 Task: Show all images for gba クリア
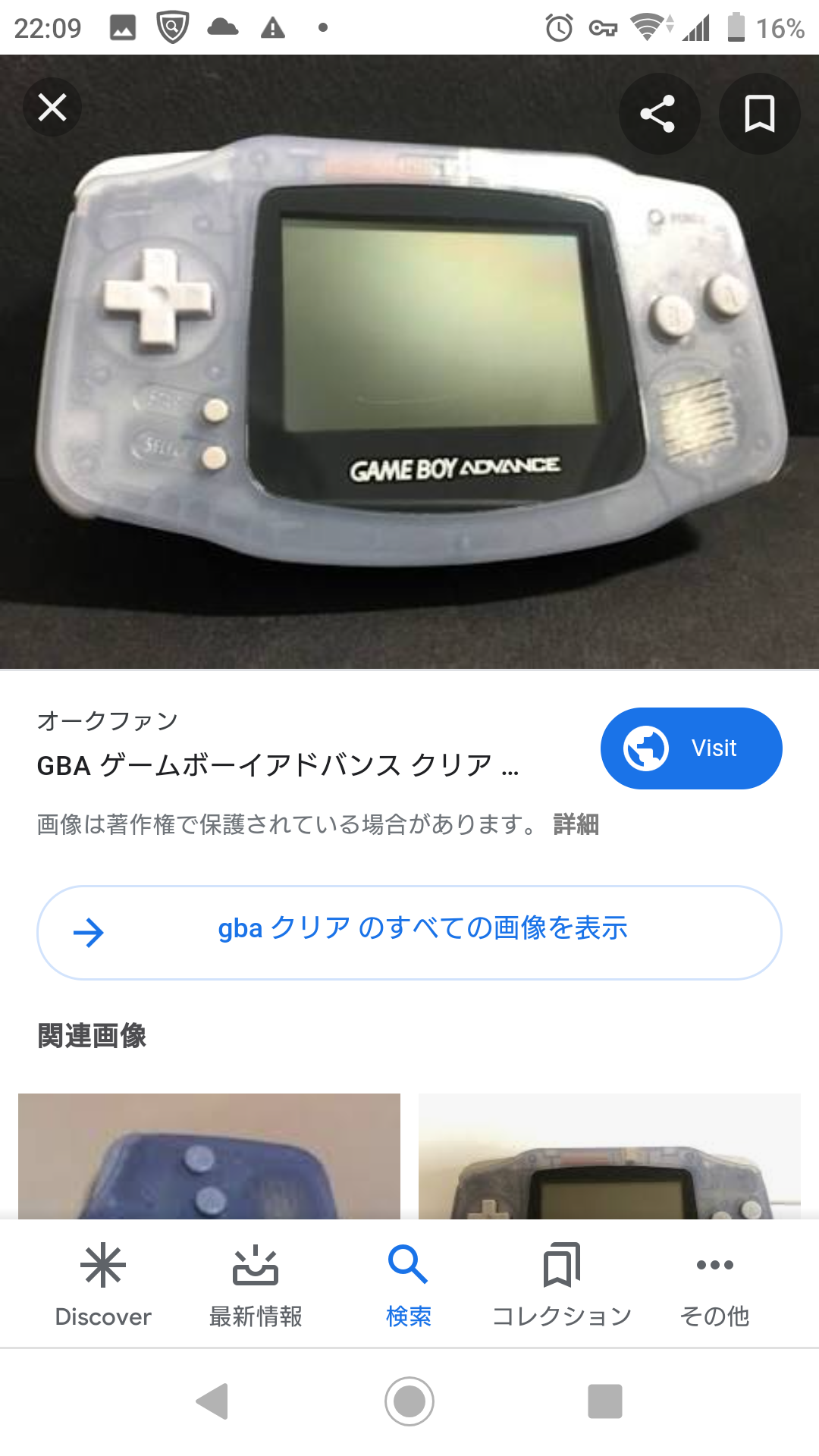point(409,932)
